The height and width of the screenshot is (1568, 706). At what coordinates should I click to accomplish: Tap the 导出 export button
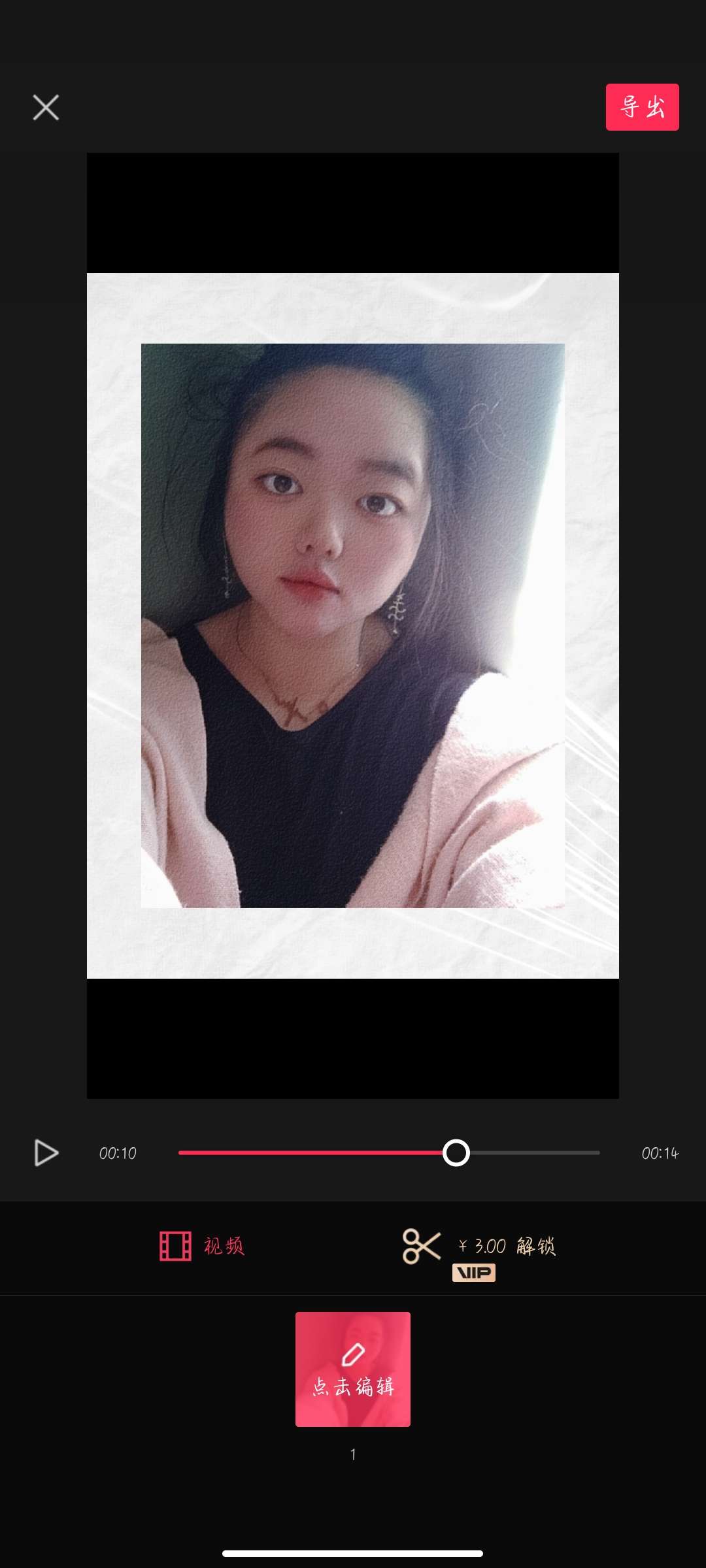(x=642, y=107)
